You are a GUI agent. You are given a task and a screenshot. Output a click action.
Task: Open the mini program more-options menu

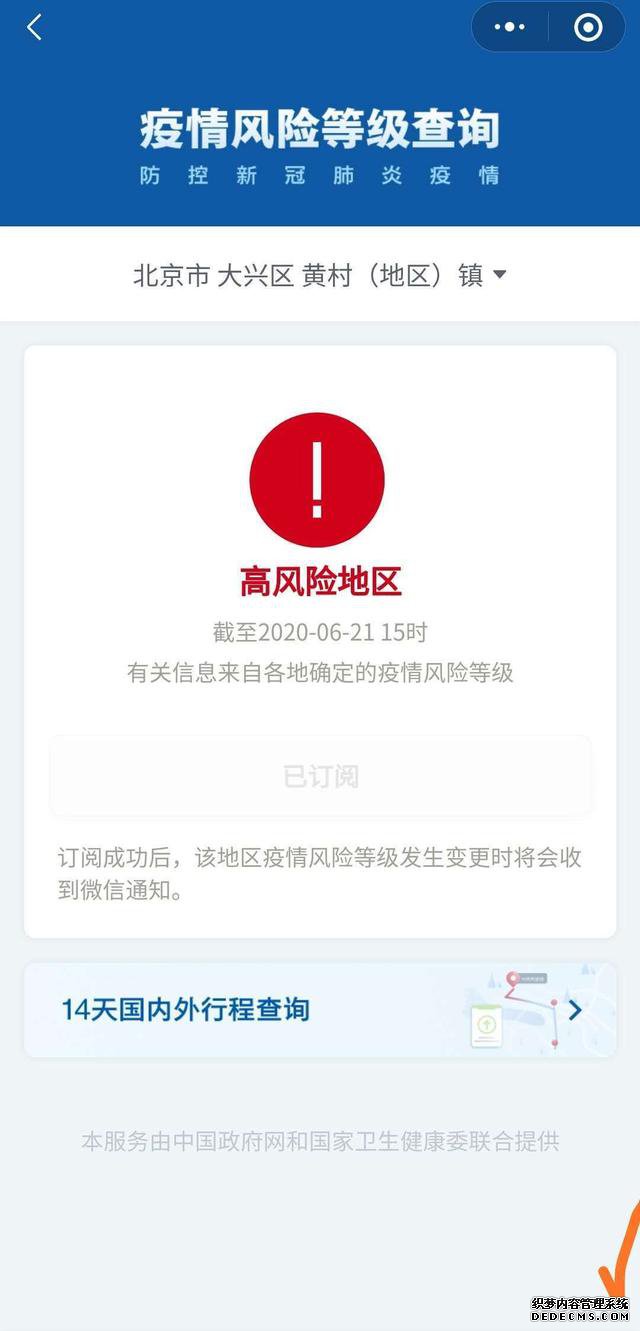(x=510, y=28)
